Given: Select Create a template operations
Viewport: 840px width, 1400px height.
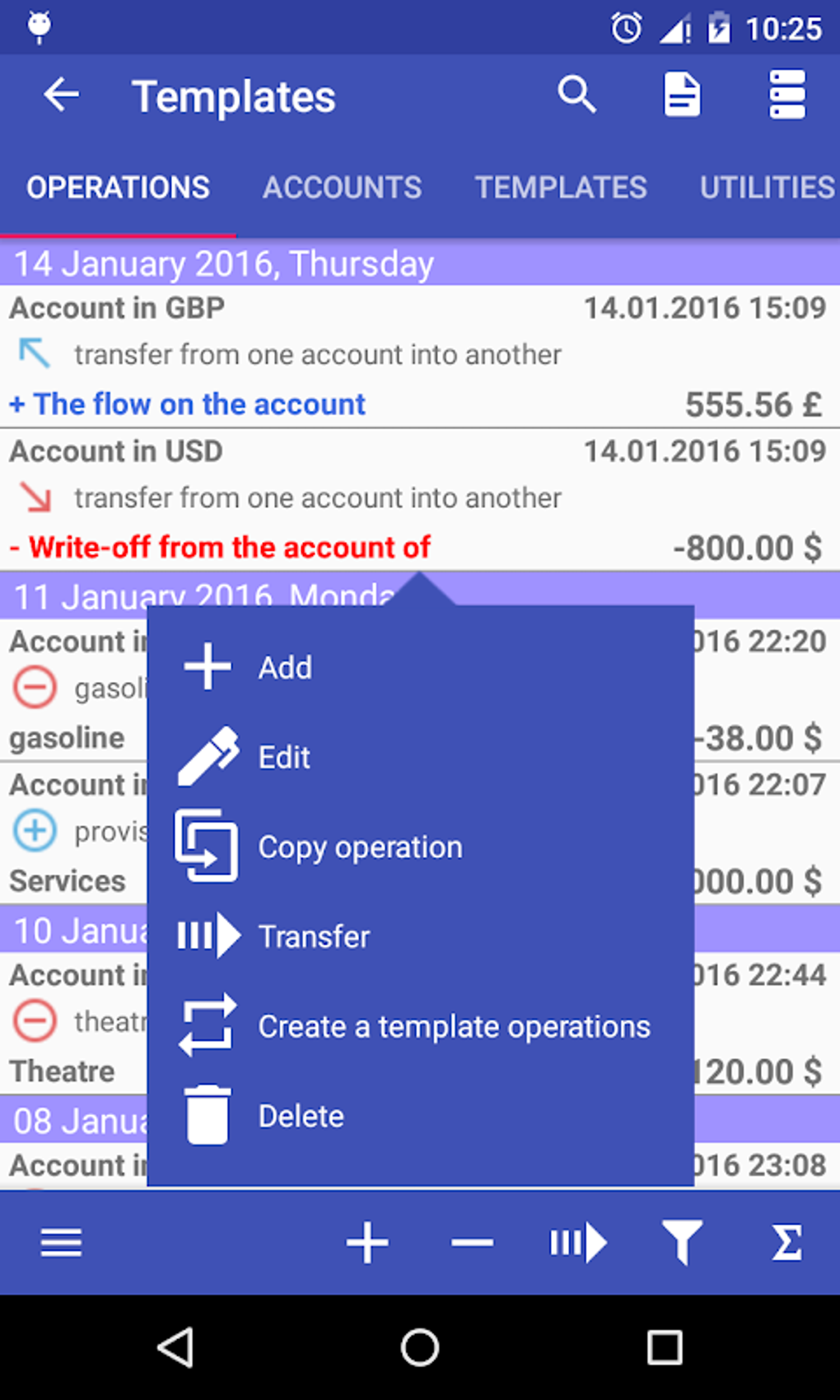Looking at the screenshot, I should (454, 1027).
